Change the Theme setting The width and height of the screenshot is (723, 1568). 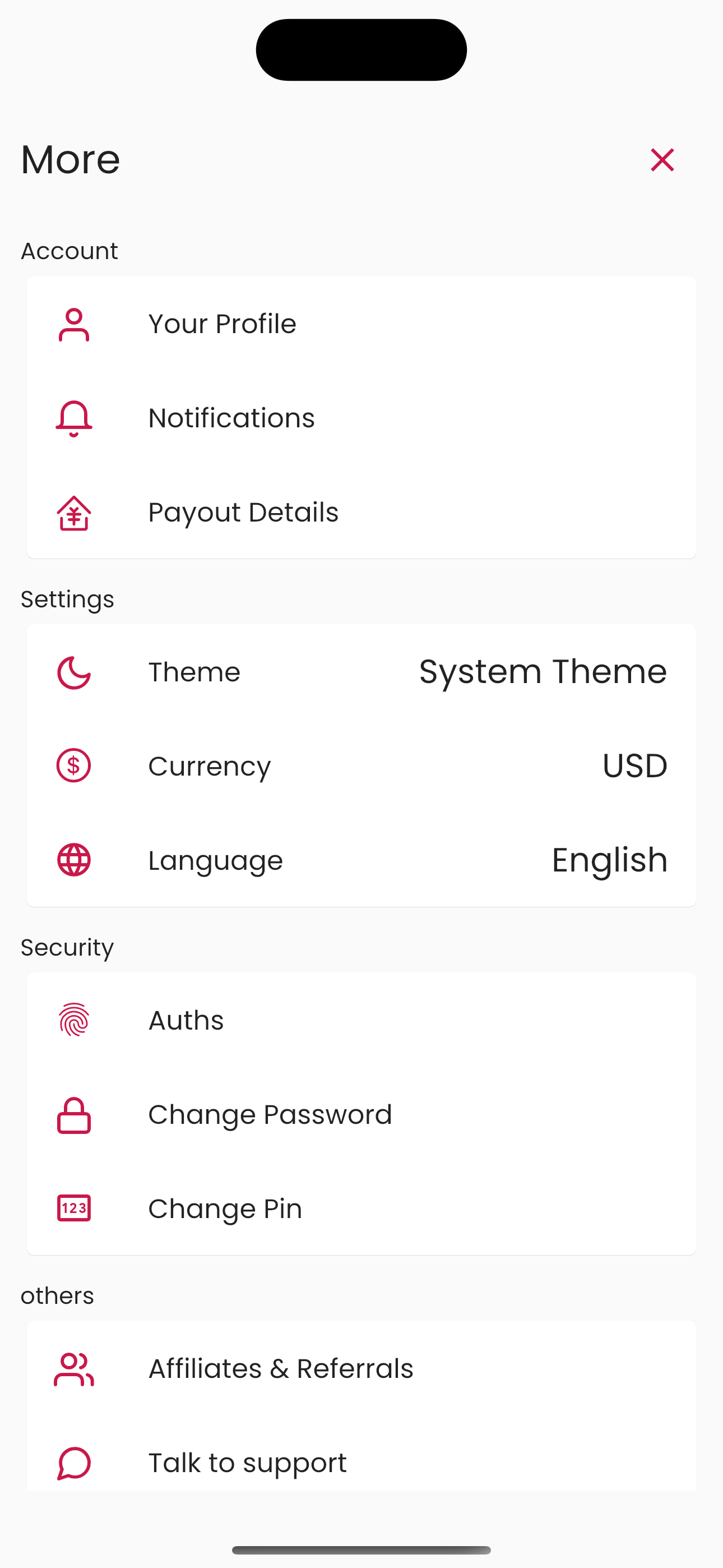[361, 672]
